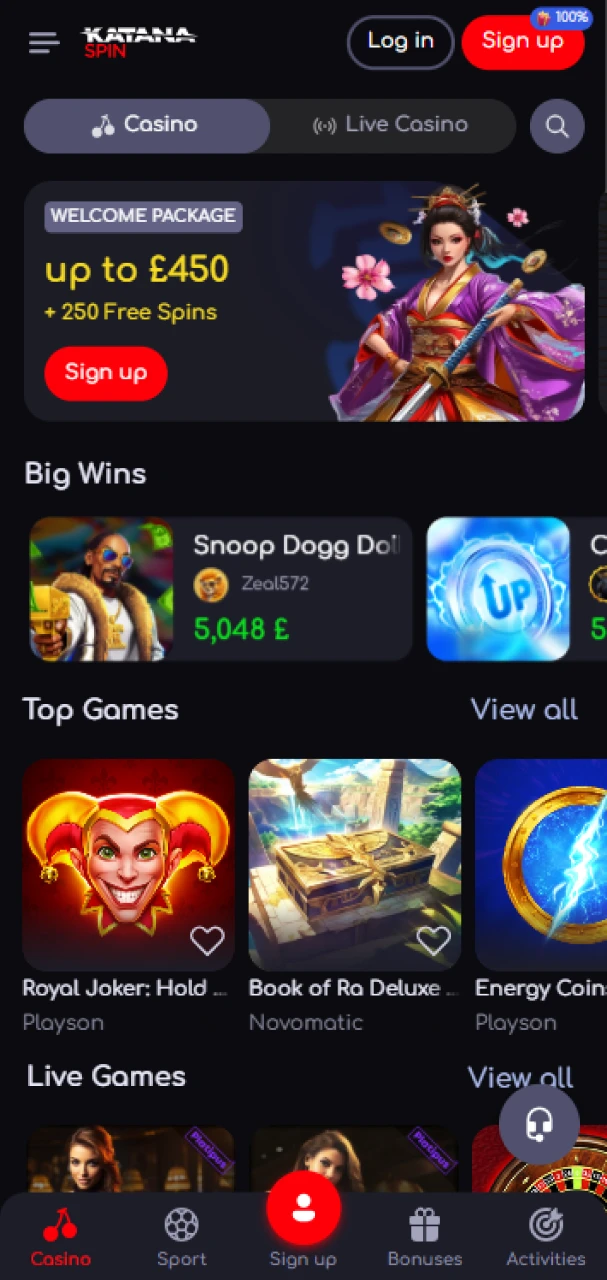Image resolution: width=607 pixels, height=1280 pixels.
Task: Go to Sport in bottom navigation
Action: tap(181, 1237)
